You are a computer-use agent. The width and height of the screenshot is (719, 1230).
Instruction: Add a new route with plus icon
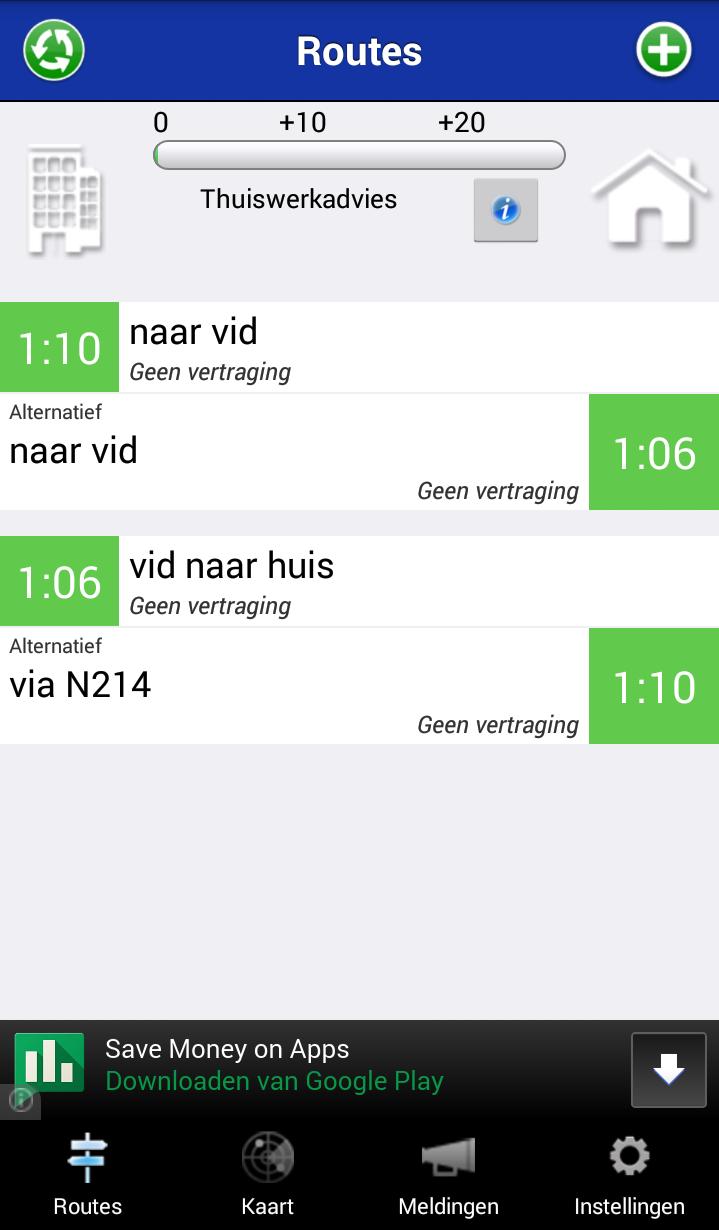(x=664, y=50)
